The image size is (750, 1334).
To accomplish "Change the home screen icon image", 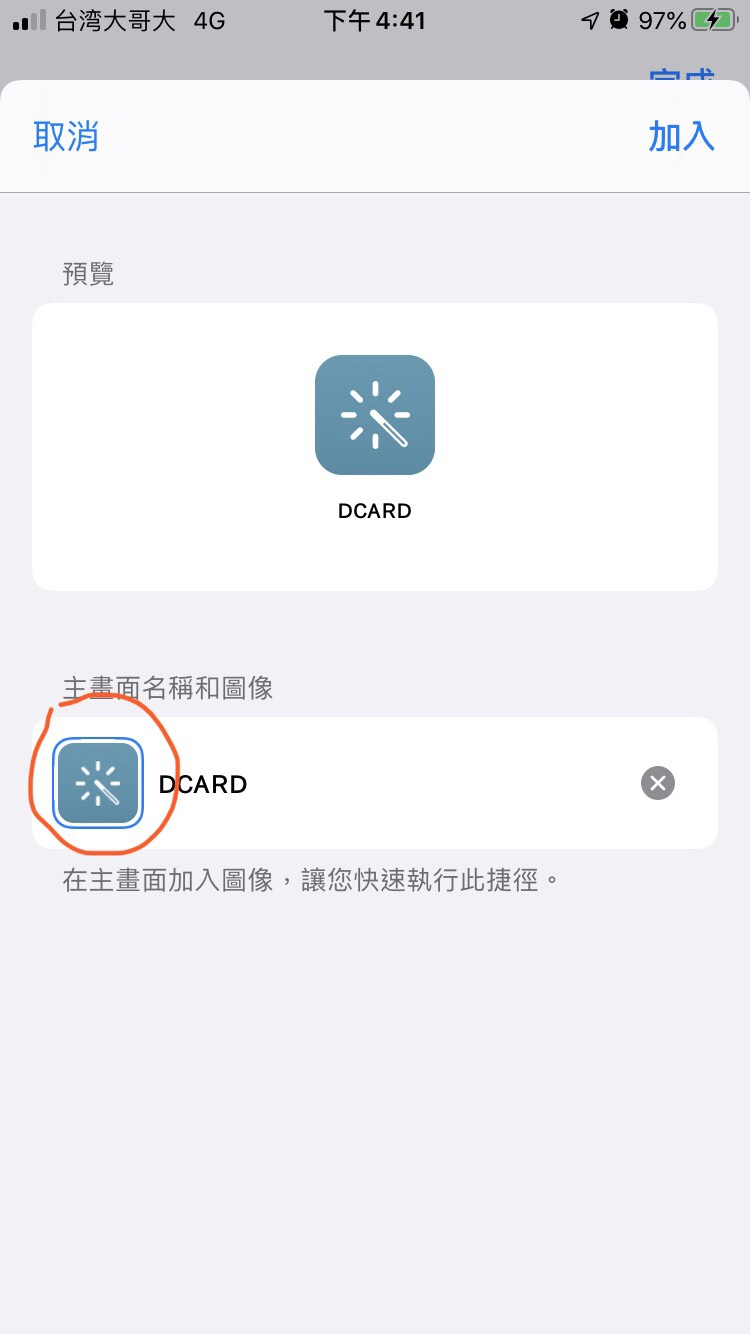I will 98,783.
